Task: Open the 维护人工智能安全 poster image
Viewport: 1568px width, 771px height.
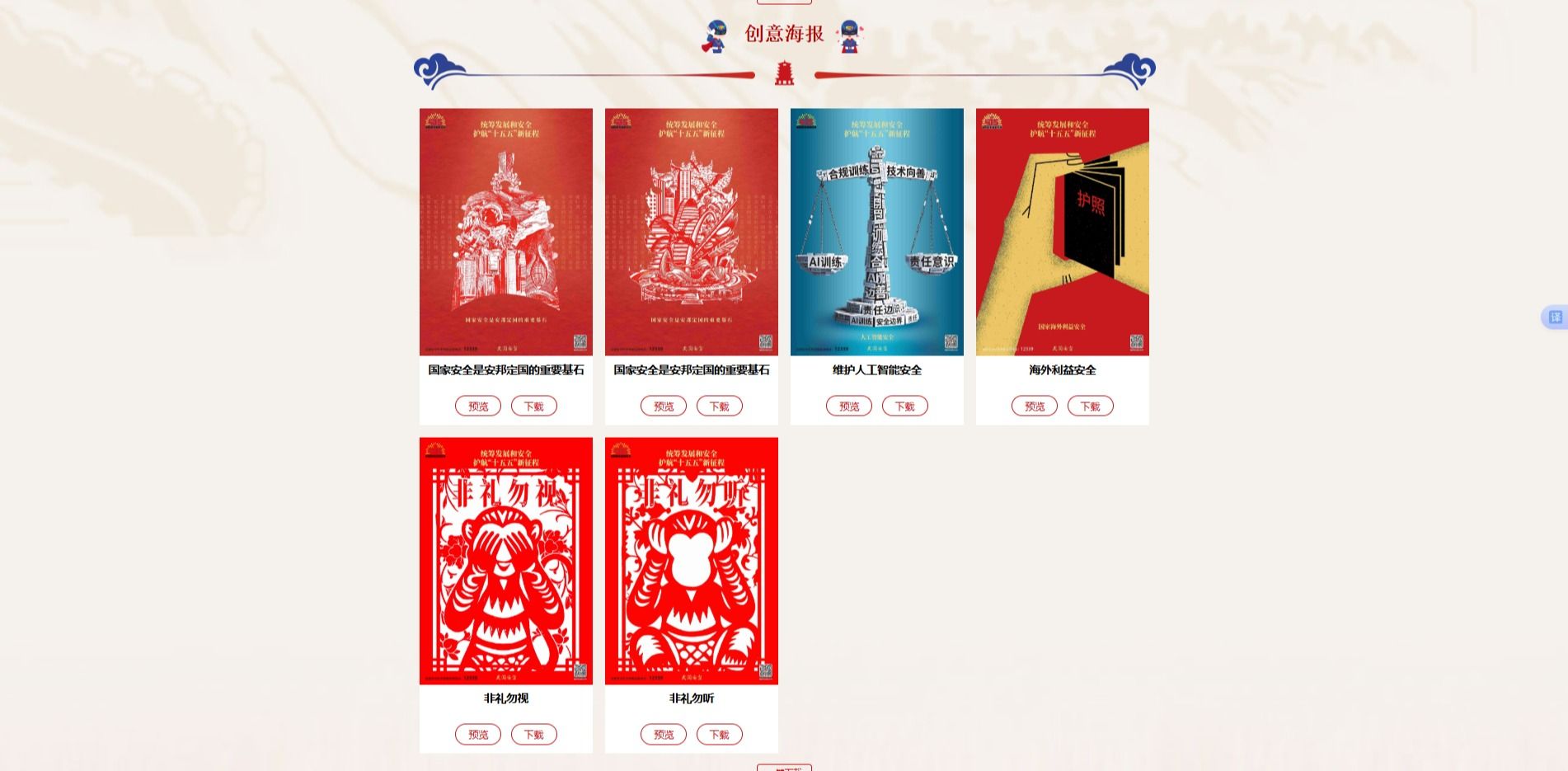Action: 876,232
